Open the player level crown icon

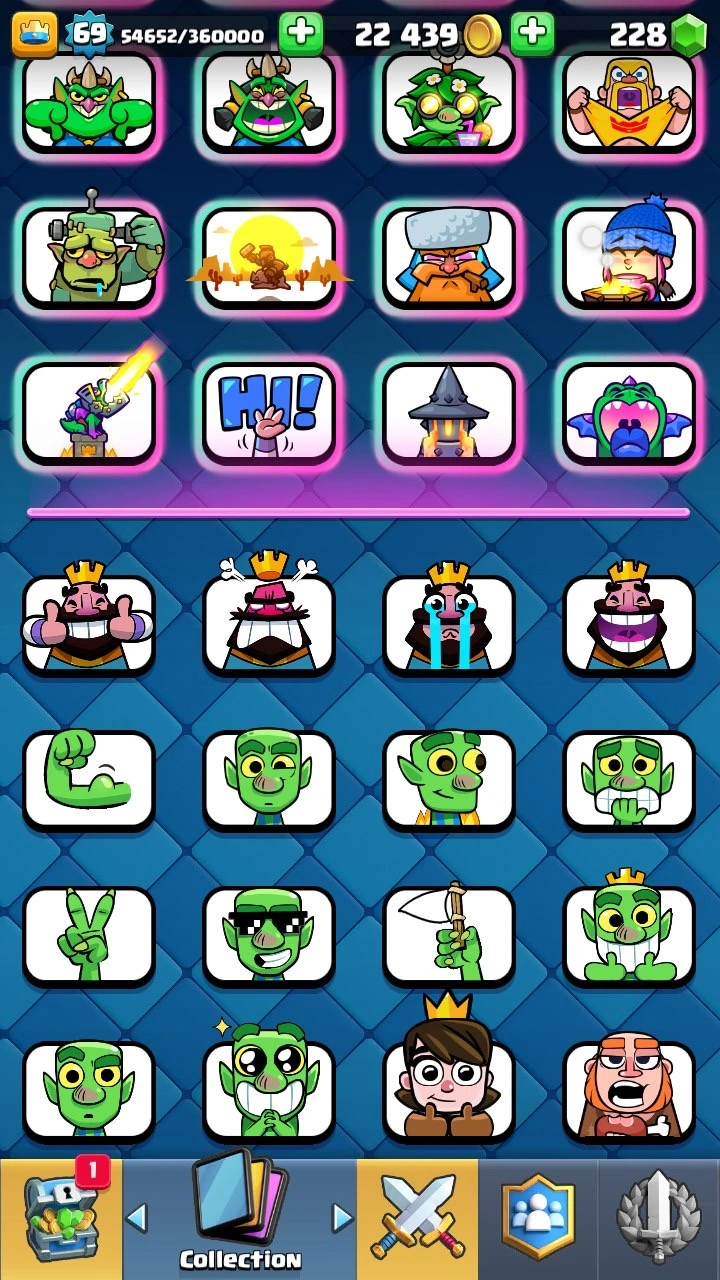click(x=34, y=34)
